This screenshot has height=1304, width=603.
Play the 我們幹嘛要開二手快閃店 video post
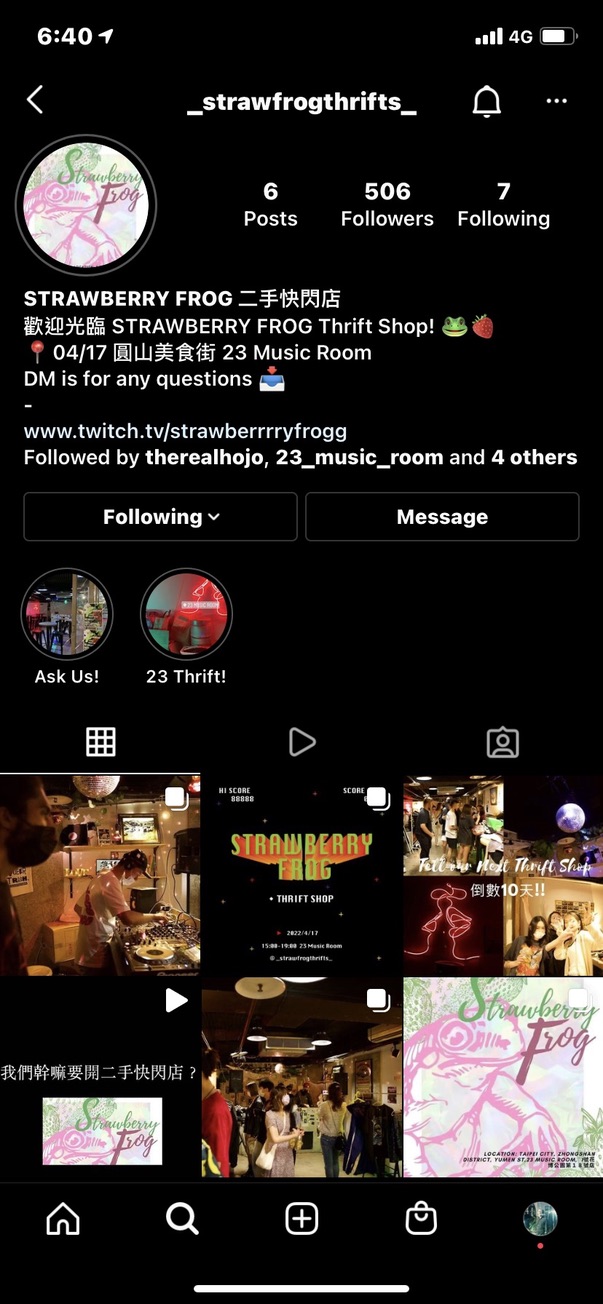(x=100, y=1078)
